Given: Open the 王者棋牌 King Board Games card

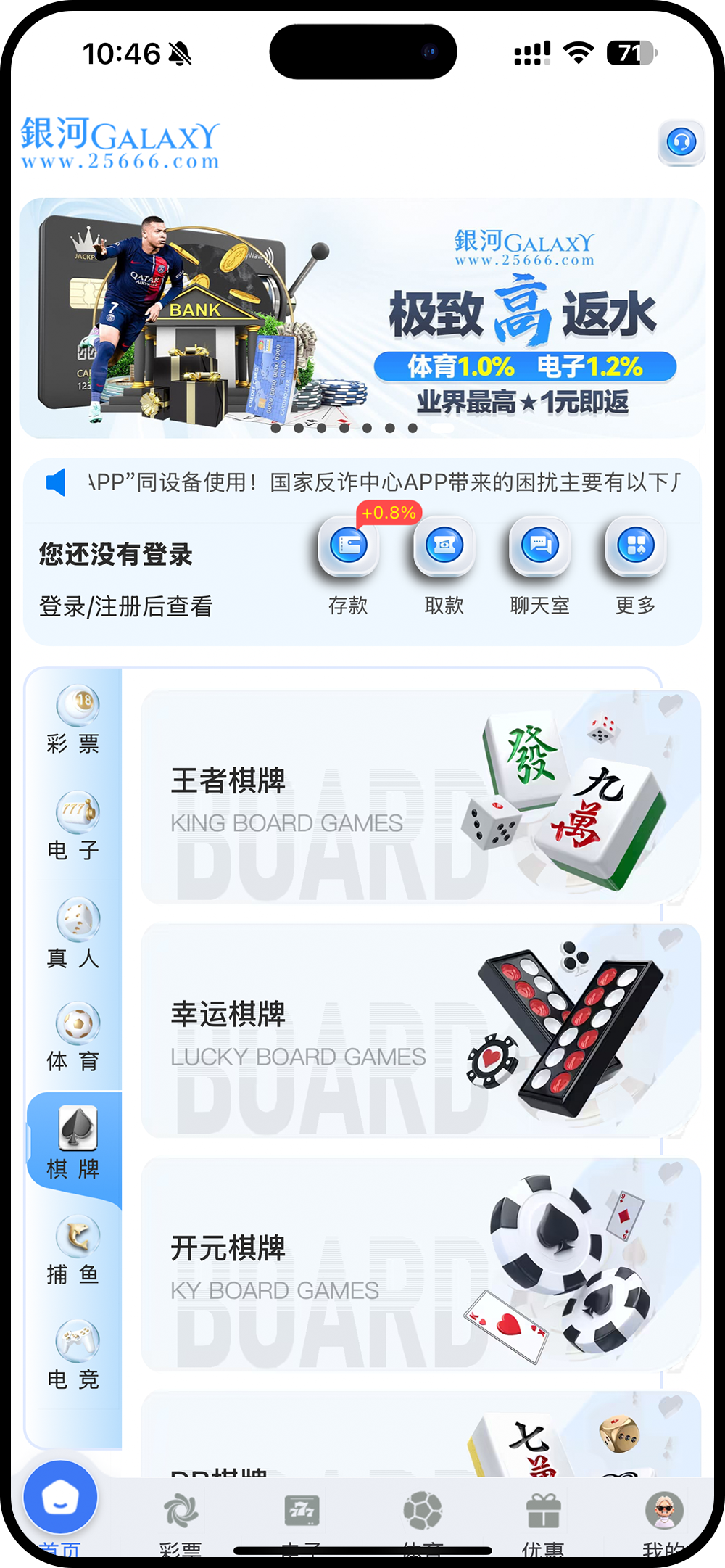Looking at the screenshot, I should [x=420, y=798].
